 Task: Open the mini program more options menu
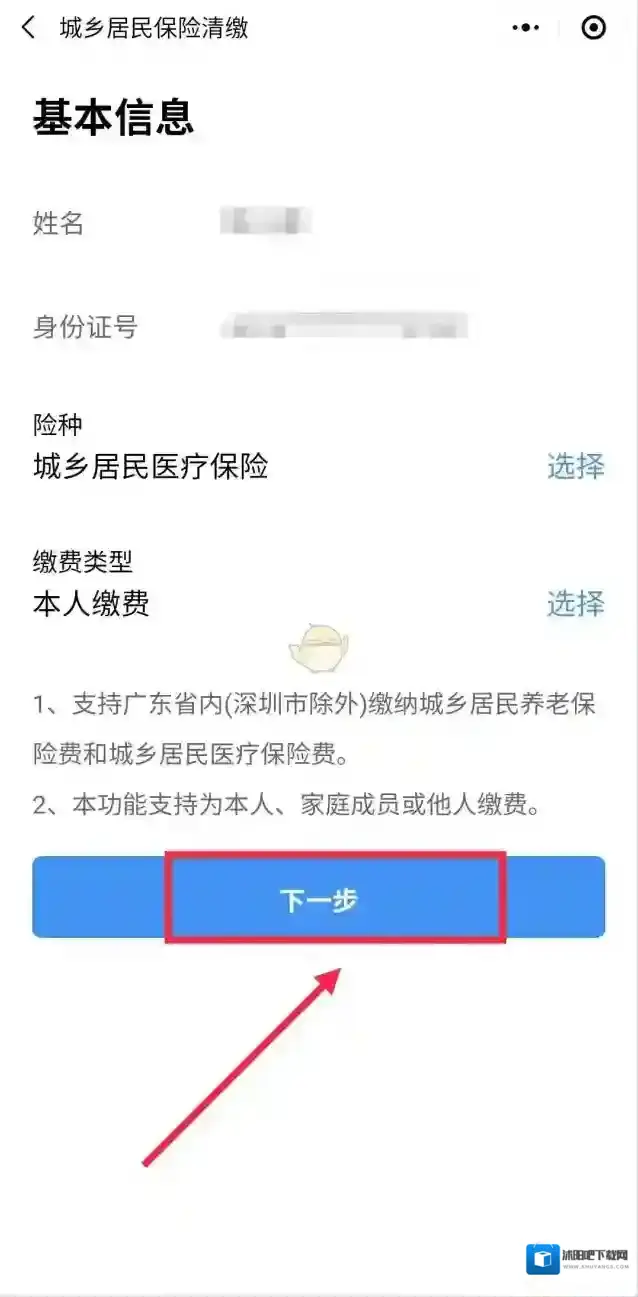[525, 28]
